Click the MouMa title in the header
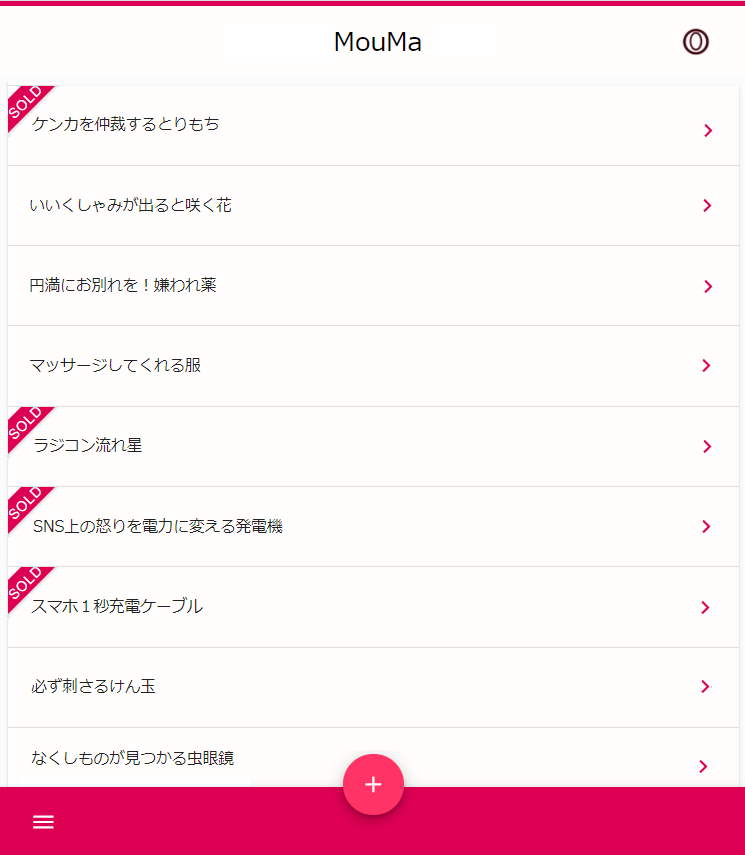The image size is (745, 855). click(x=378, y=42)
